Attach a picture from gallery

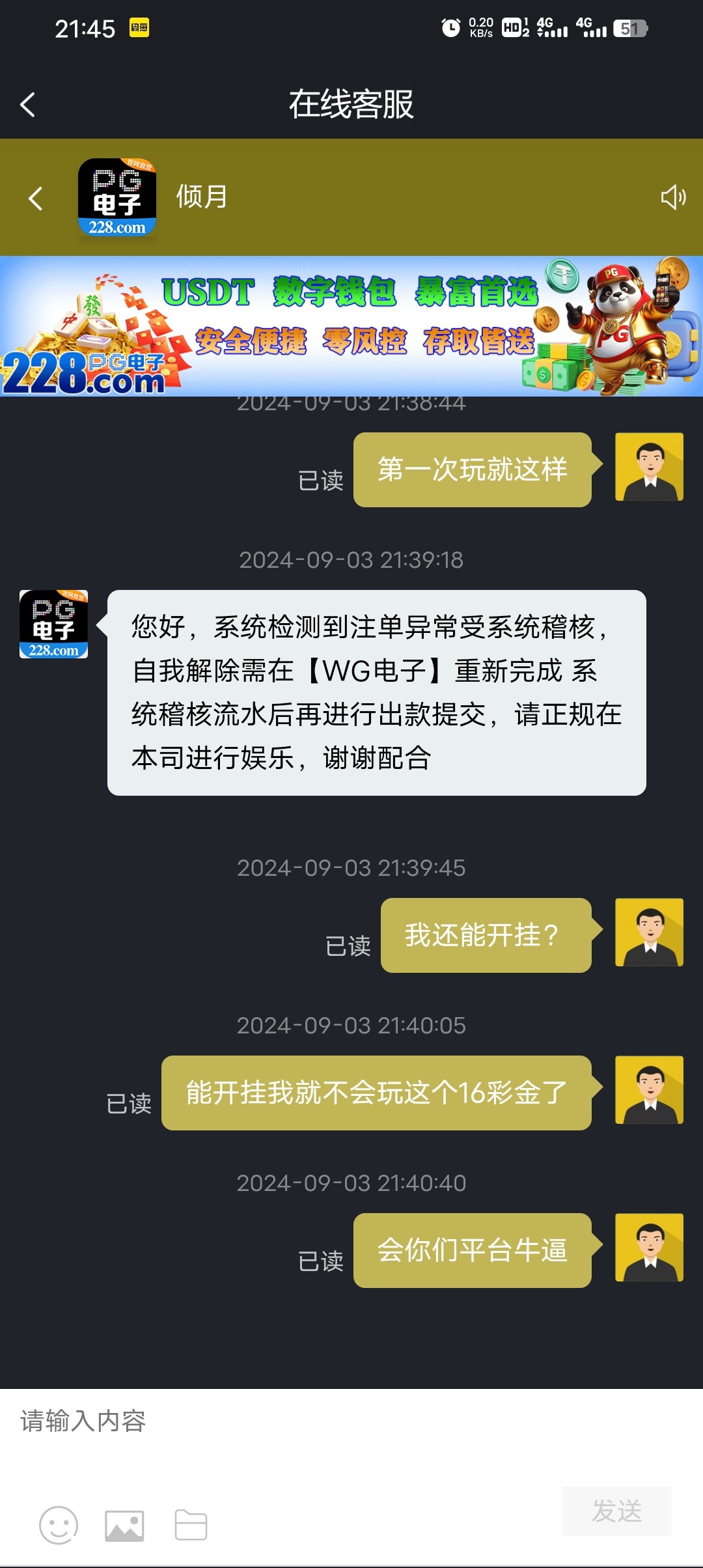click(x=124, y=1525)
